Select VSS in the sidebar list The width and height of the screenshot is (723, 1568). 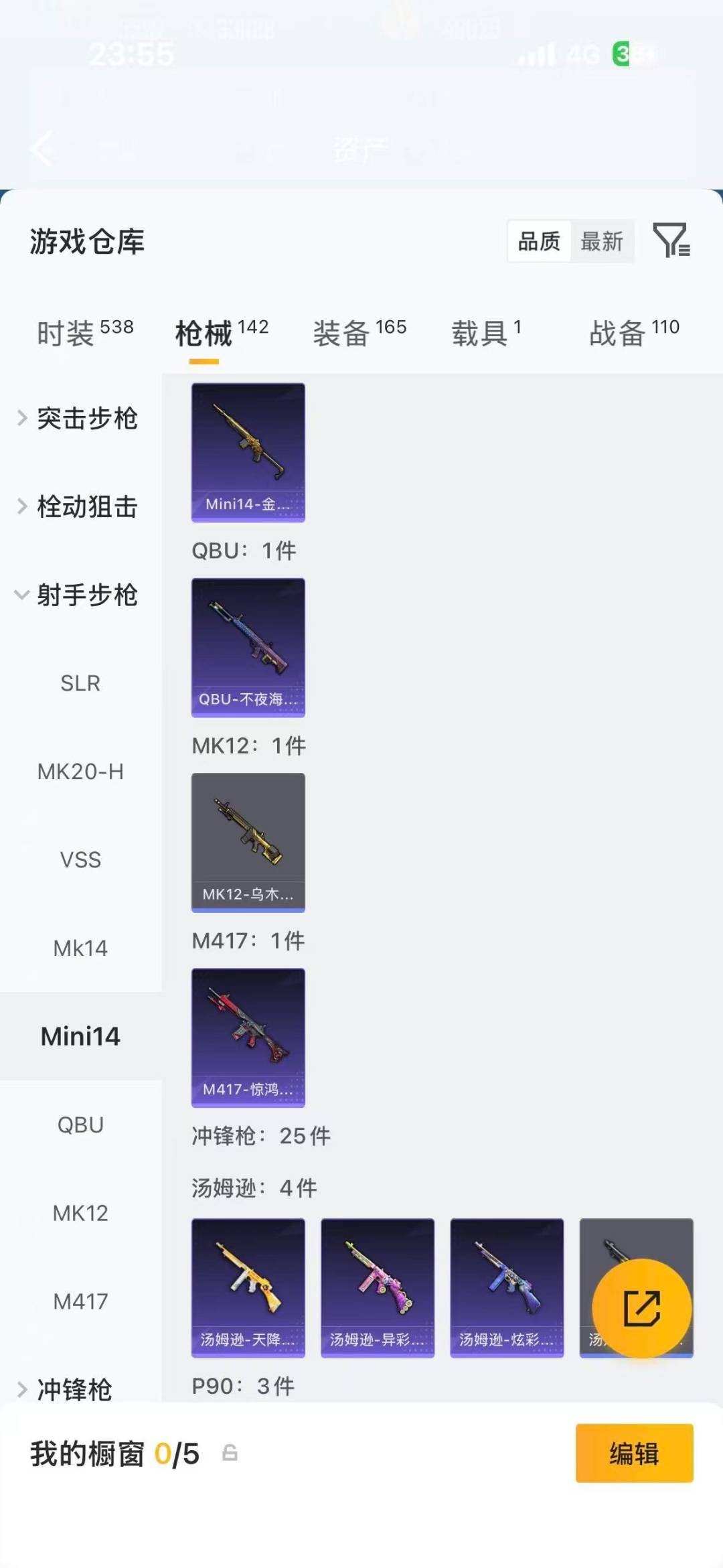pyautogui.click(x=80, y=859)
